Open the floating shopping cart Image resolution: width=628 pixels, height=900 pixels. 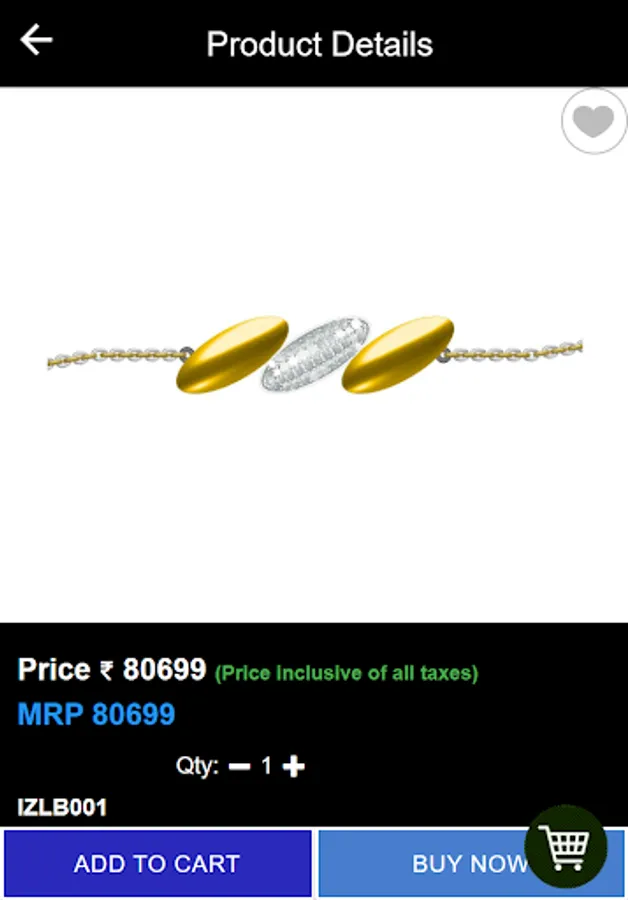pos(566,846)
